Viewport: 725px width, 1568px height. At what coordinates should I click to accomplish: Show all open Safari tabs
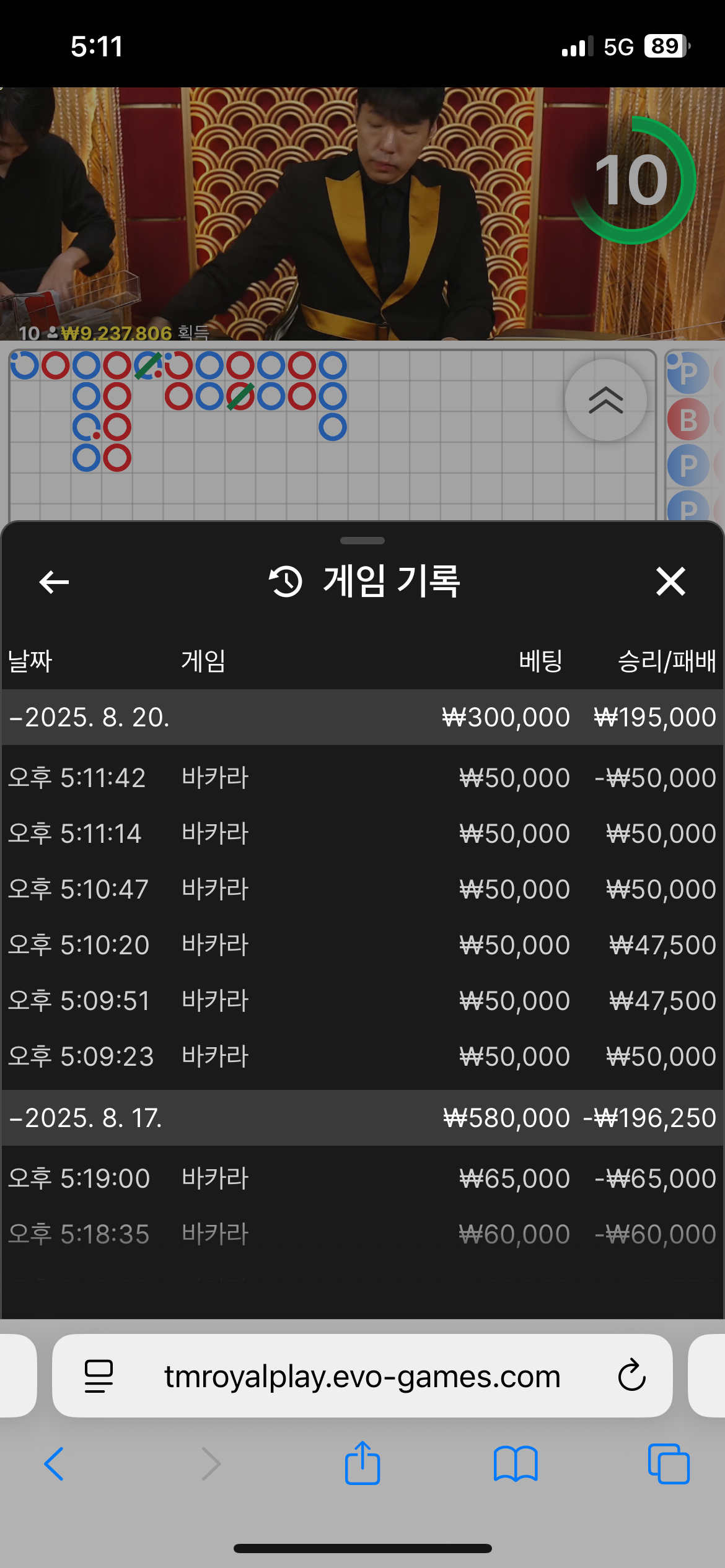(668, 1464)
